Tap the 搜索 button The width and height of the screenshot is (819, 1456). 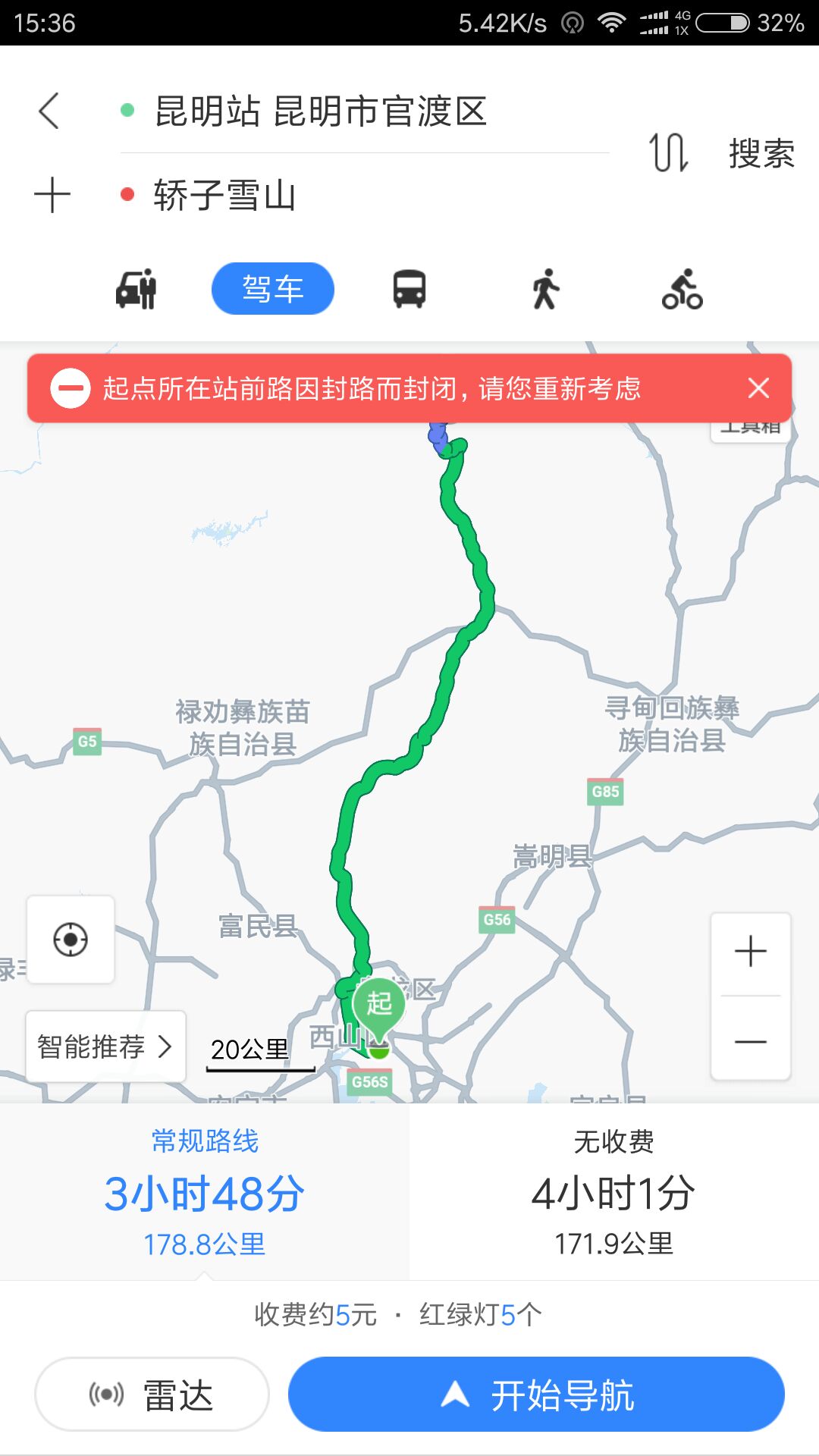pyautogui.click(x=761, y=153)
